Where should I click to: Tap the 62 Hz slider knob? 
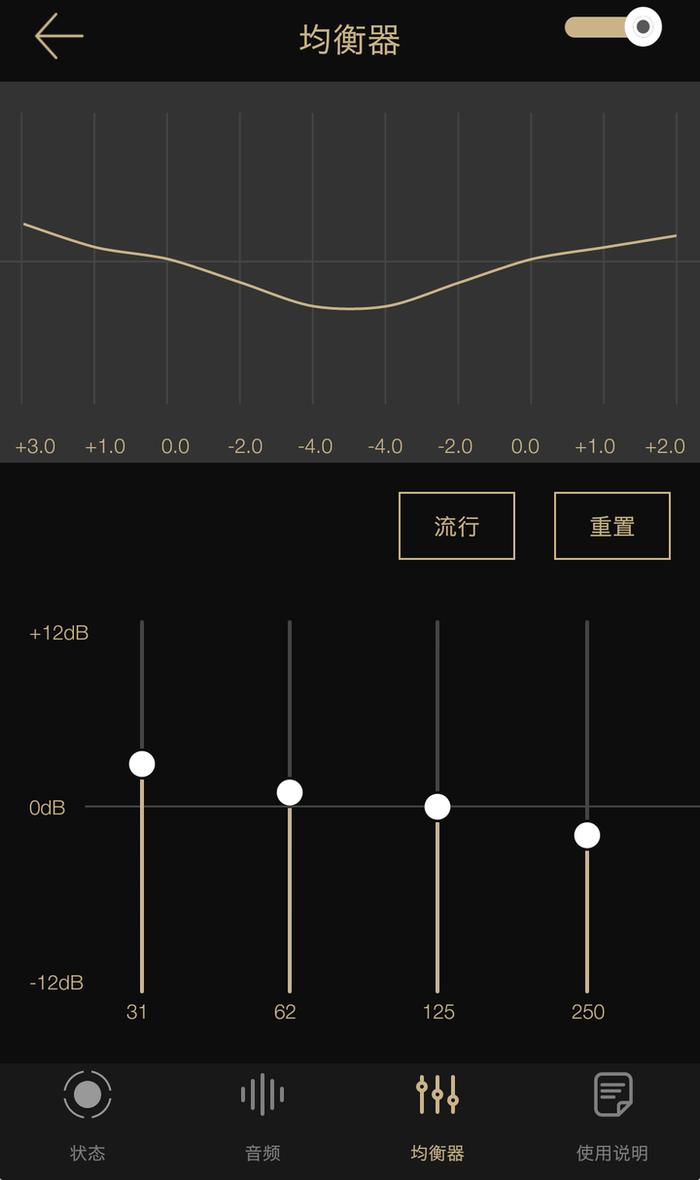tap(289, 792)
